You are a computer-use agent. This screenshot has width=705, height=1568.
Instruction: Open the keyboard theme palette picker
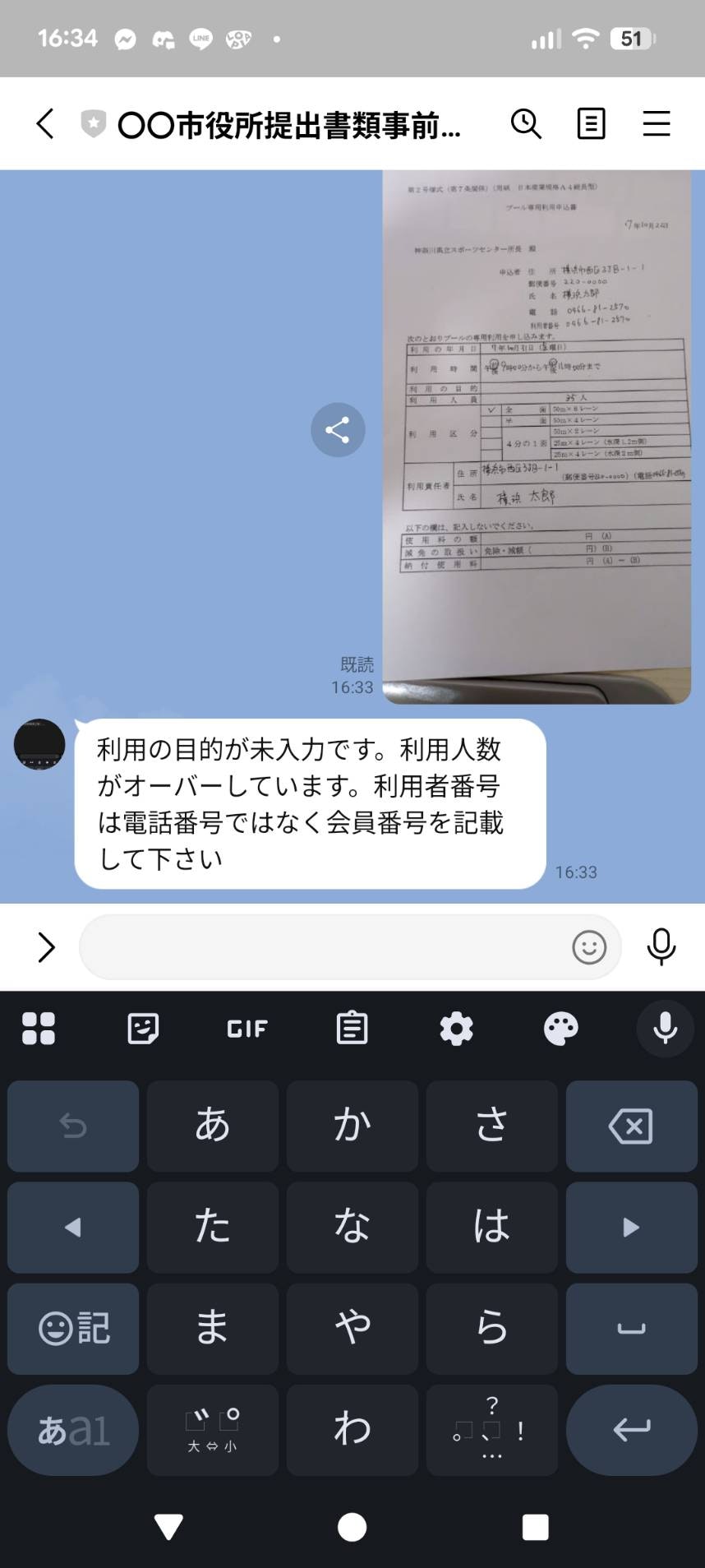(x=560, y=1028)
